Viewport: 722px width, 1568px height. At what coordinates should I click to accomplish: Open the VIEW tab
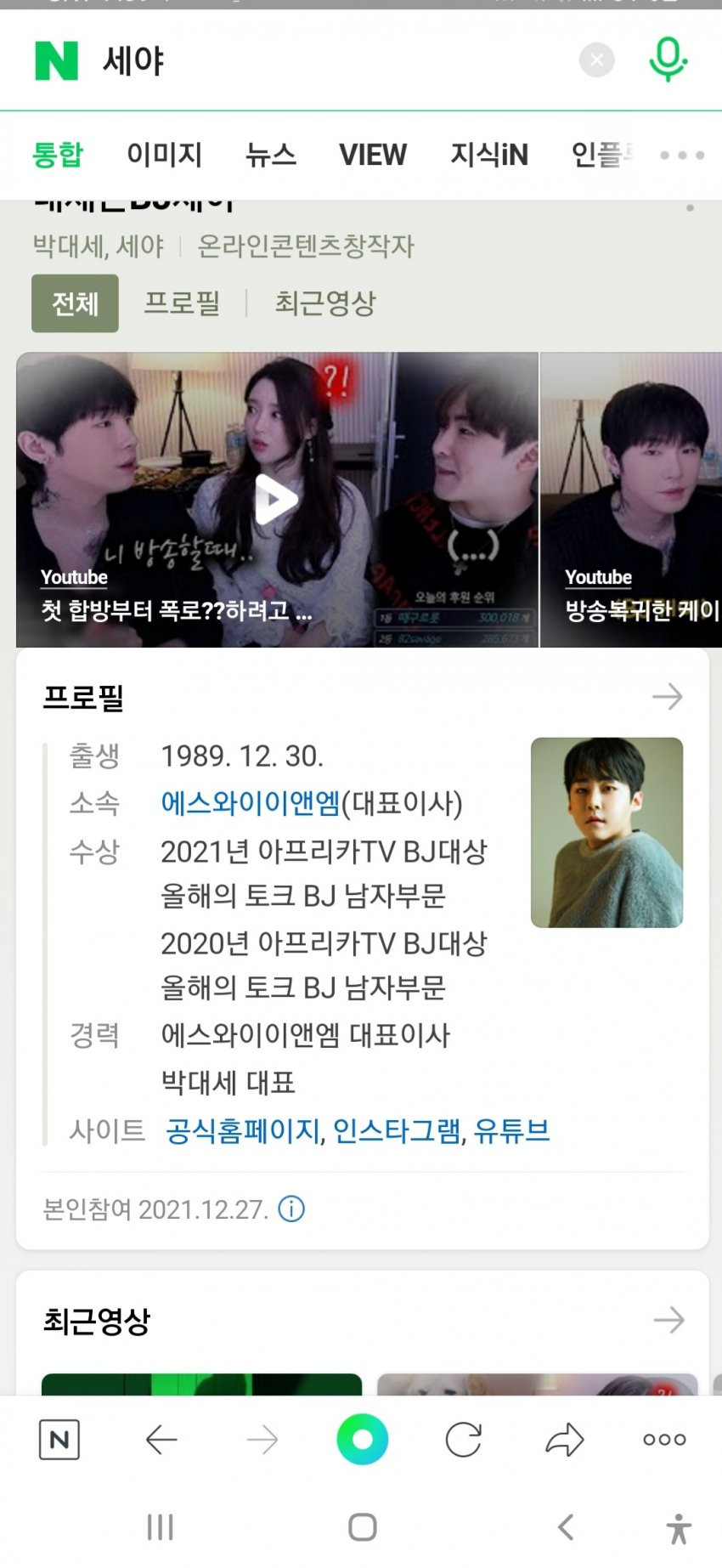click(x=373, y=155)
